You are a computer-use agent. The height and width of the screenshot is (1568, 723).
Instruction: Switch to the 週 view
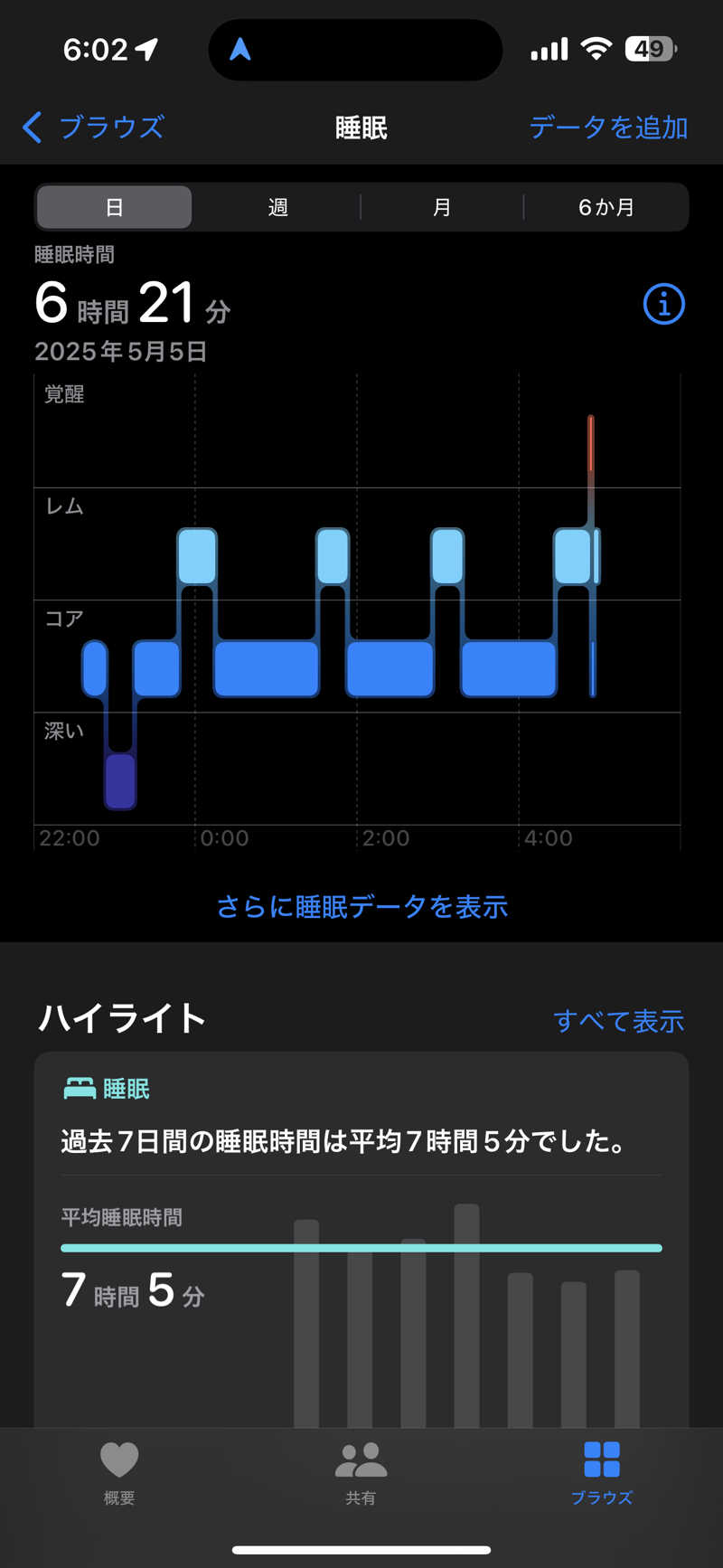point(277,208)
